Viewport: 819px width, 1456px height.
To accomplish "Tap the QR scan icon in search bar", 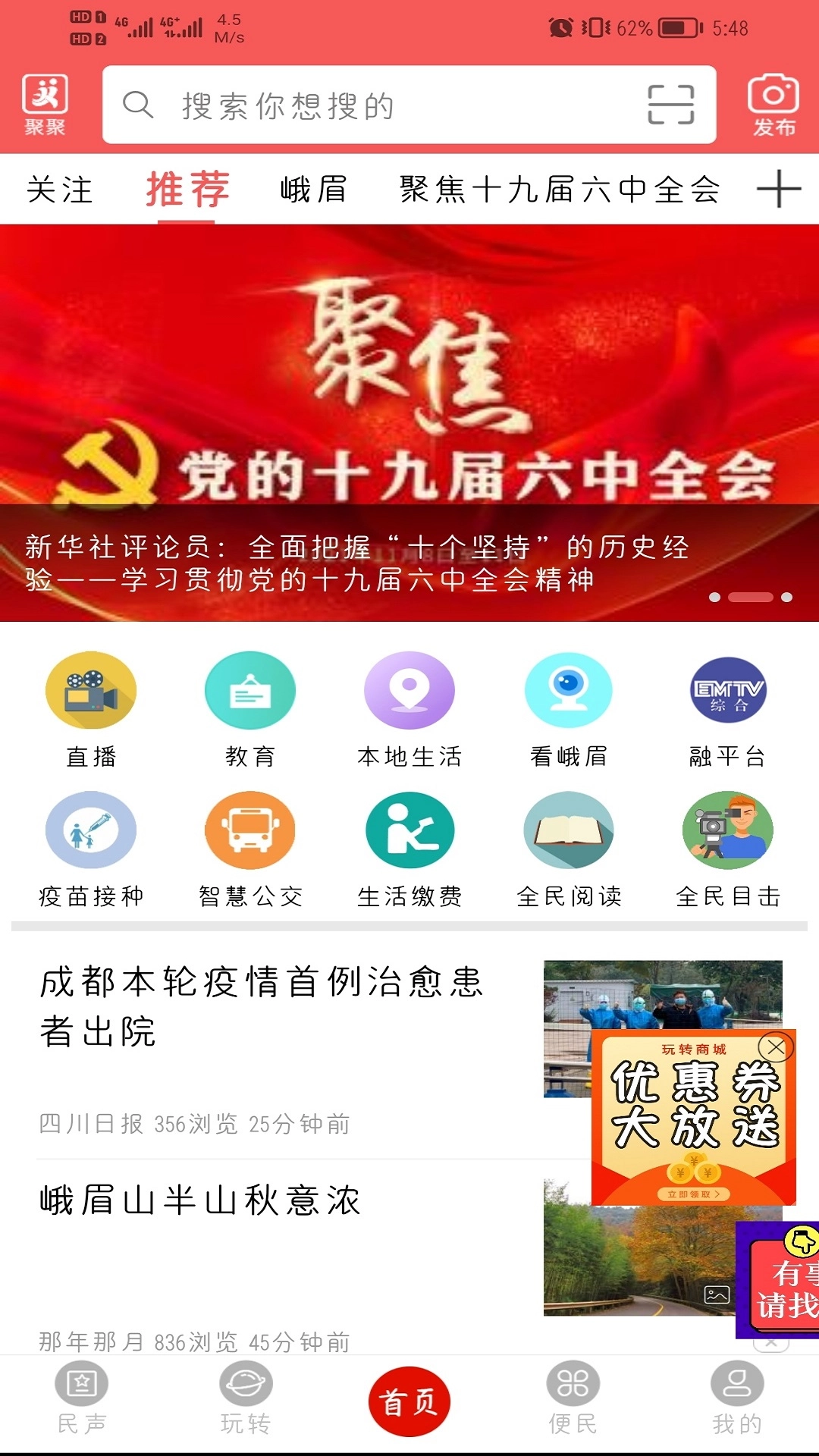I will [670, 105].
